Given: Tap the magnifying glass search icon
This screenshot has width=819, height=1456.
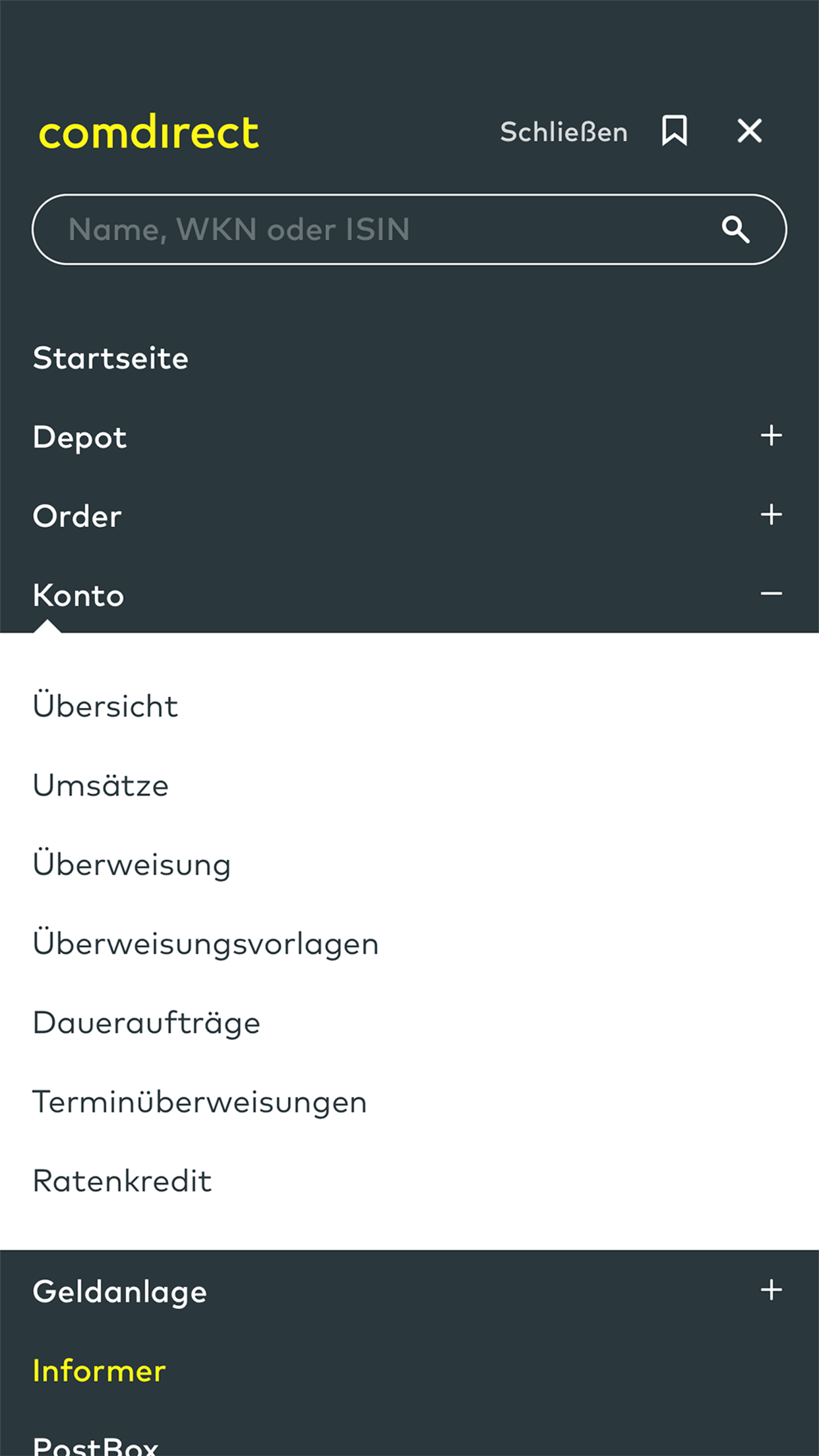Looking at the screenshot, I should [x=735, y=229].
